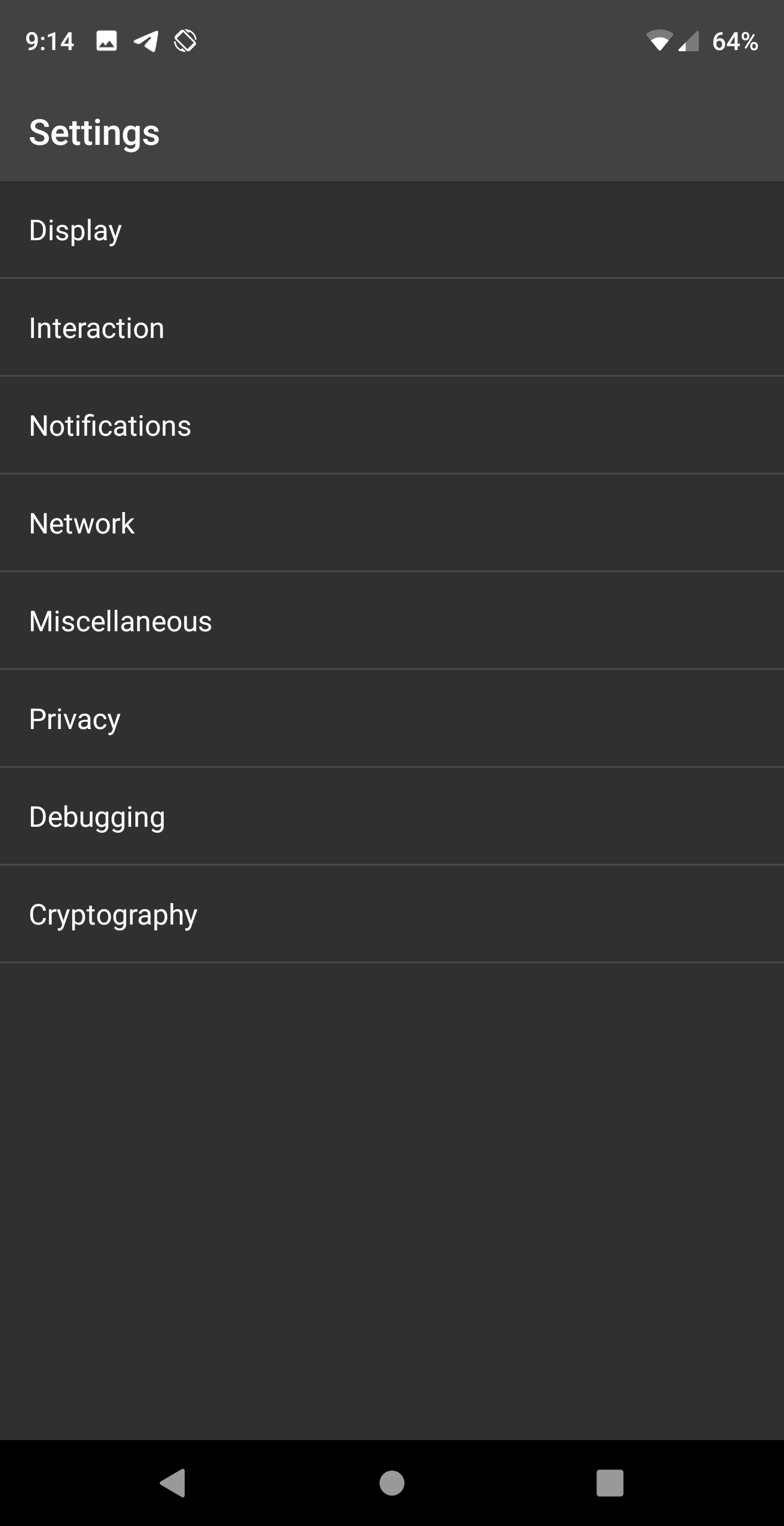Open Miscellaneous settings
Screen dimensions: 784x1526
coord(392,621)
